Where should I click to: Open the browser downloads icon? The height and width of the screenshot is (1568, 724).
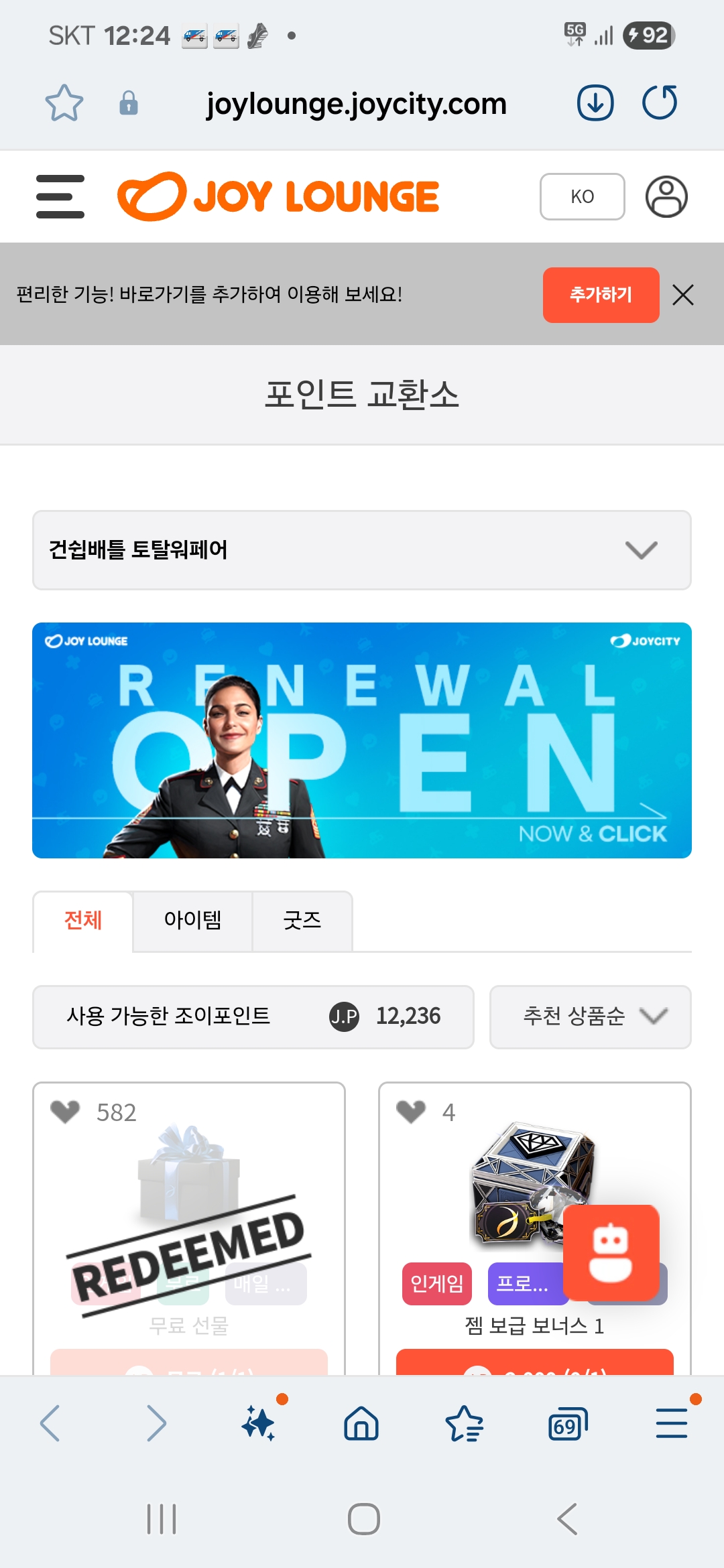tap(595, 103)
